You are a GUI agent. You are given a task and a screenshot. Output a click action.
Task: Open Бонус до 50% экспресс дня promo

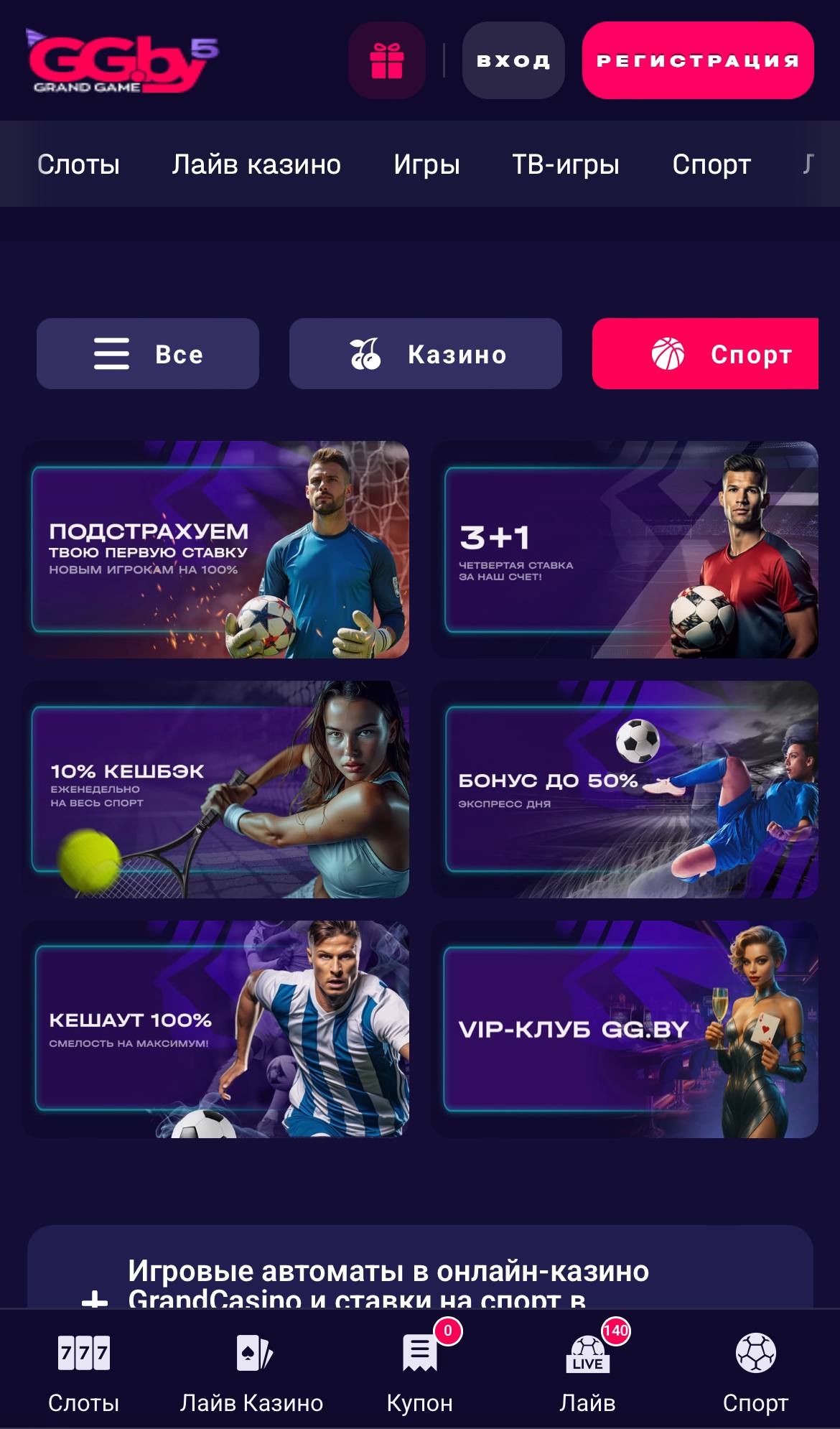coord(624,789)
